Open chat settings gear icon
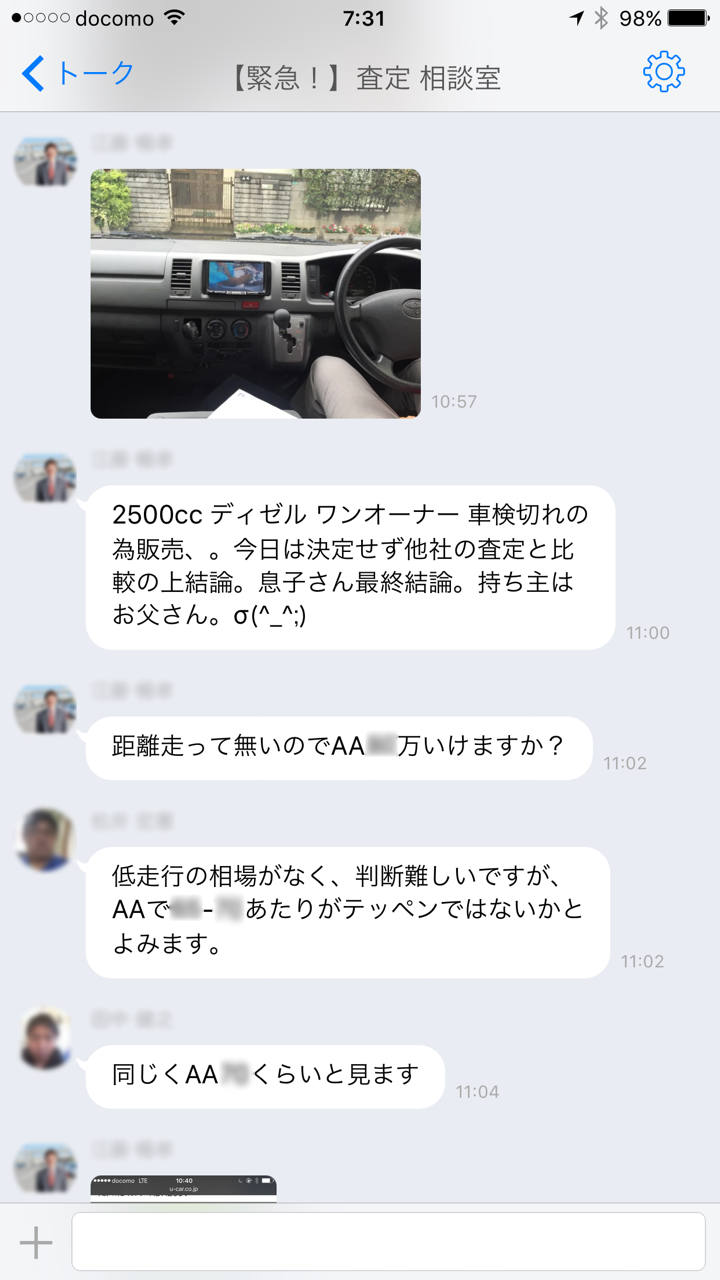720x1280 pixels. (x=664, y=73)
